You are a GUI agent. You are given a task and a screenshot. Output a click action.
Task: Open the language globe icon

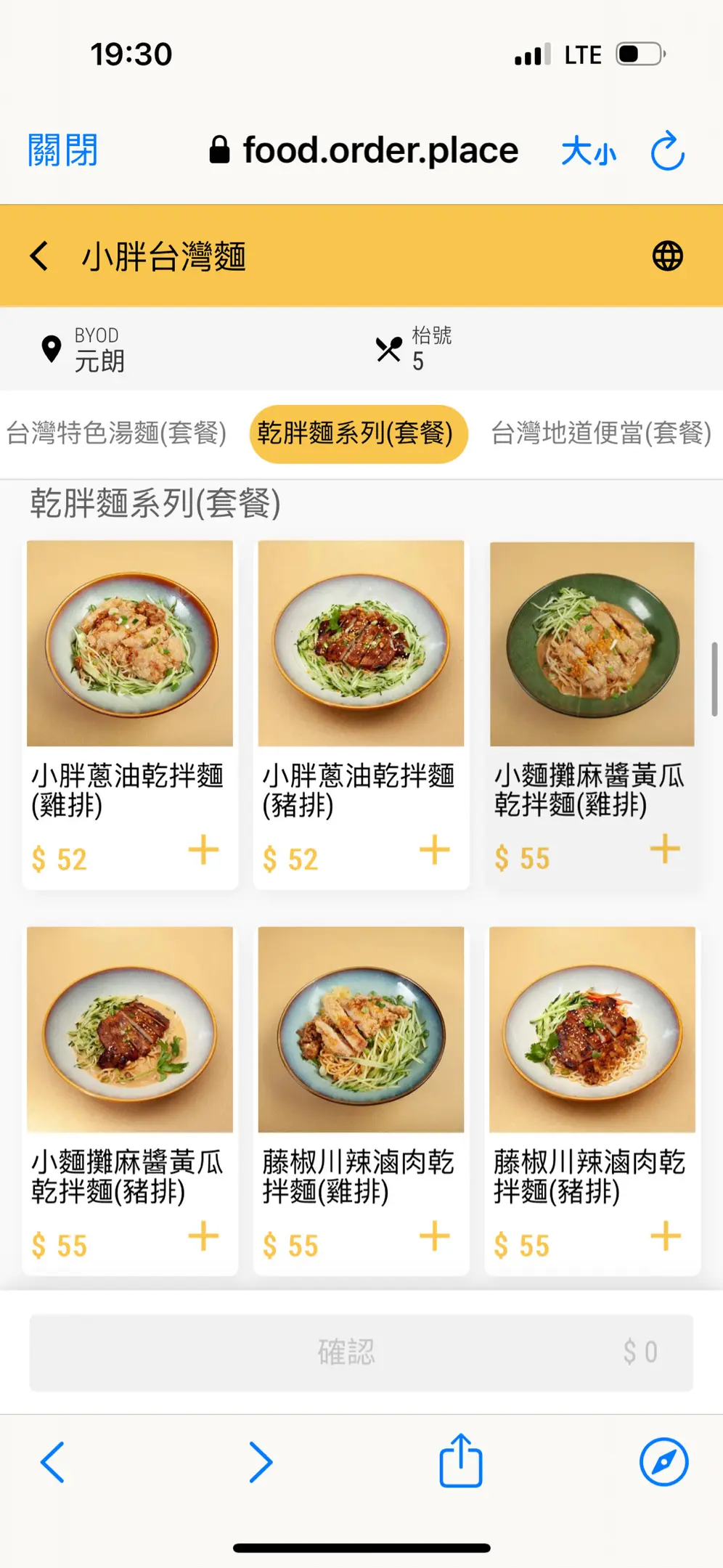tap(667, 256)
